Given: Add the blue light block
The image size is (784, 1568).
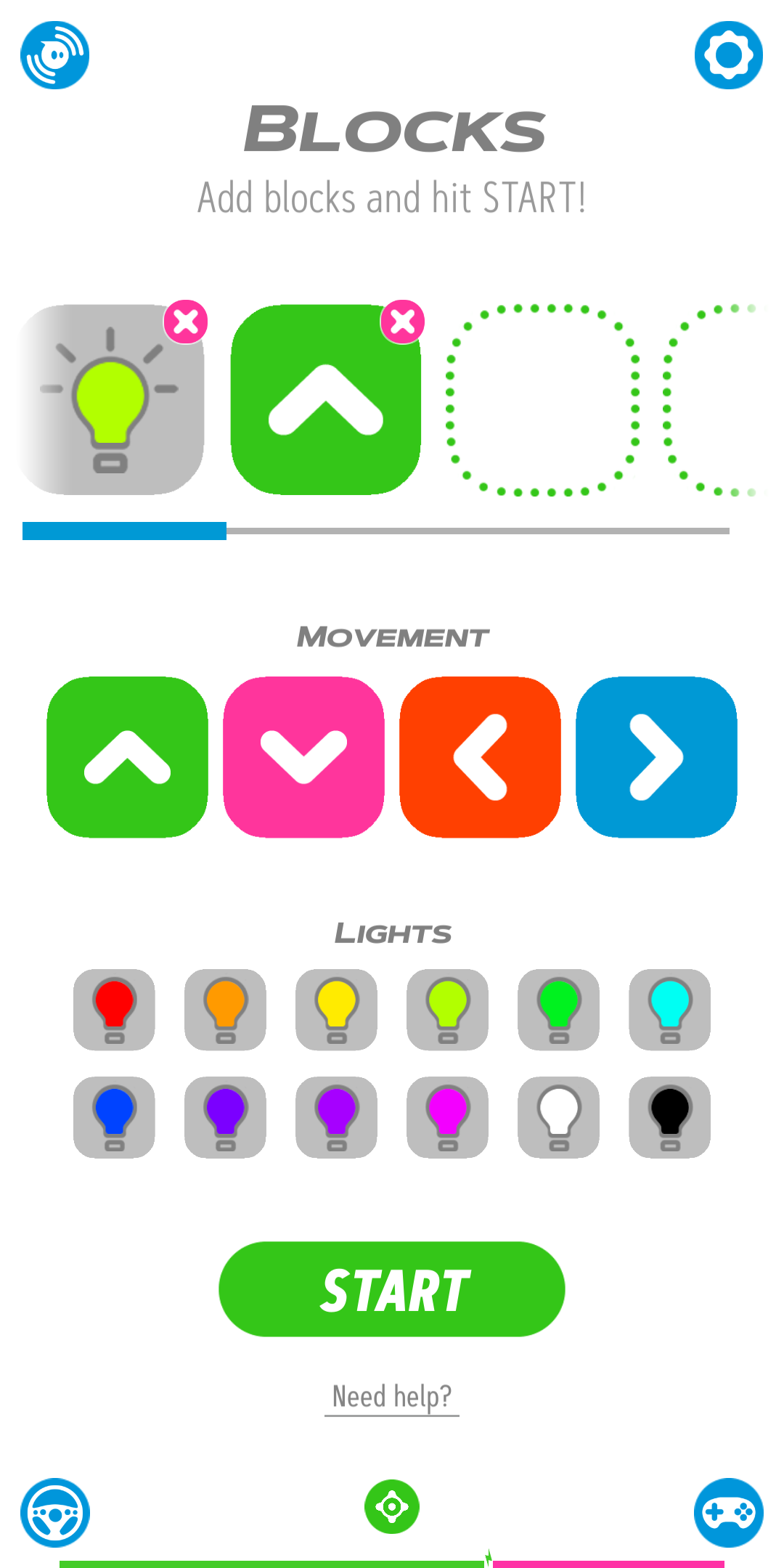Looking at the screenshot, I should click(114, 1117).
